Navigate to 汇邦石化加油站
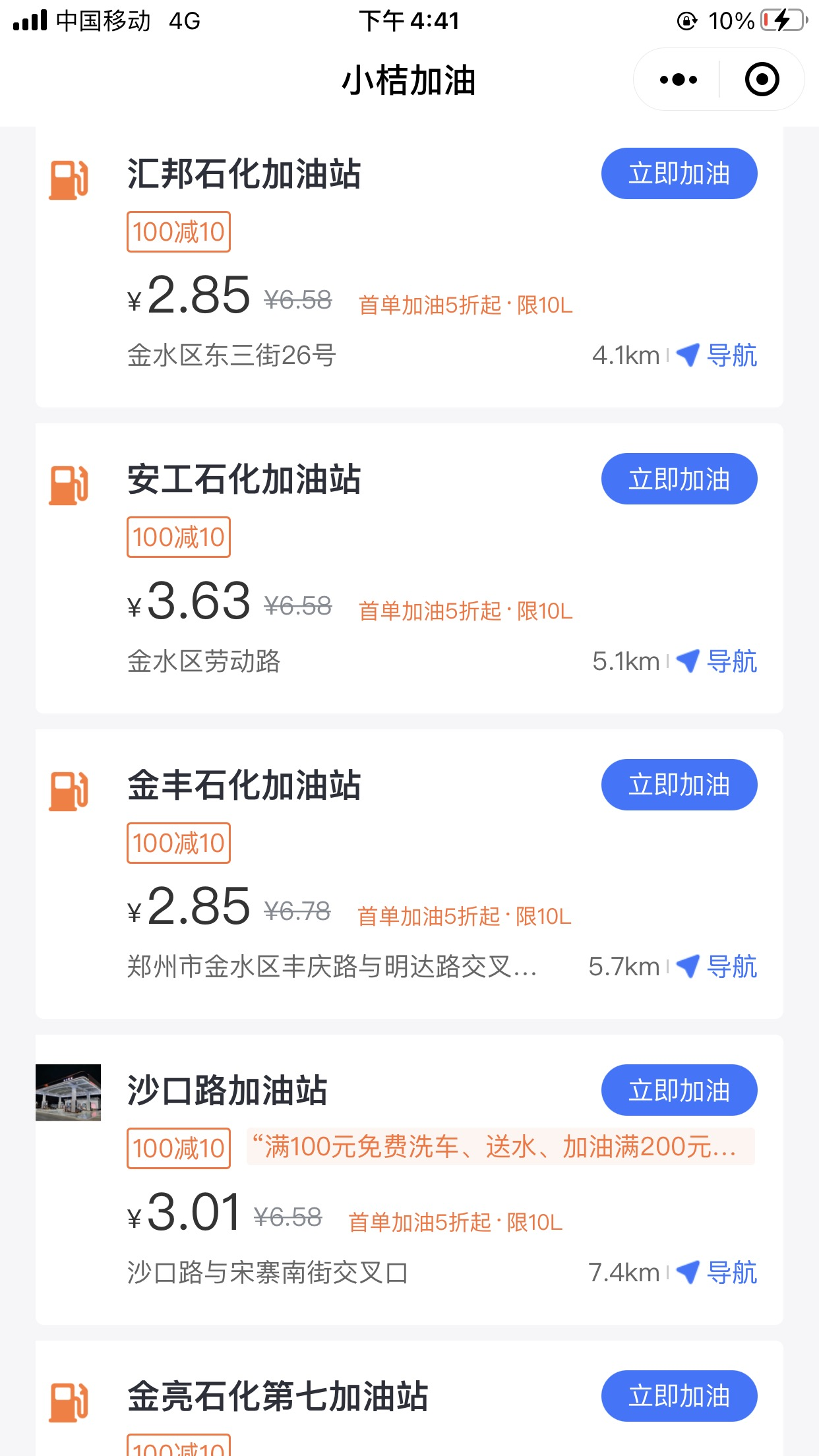 [x=717, y=355]
